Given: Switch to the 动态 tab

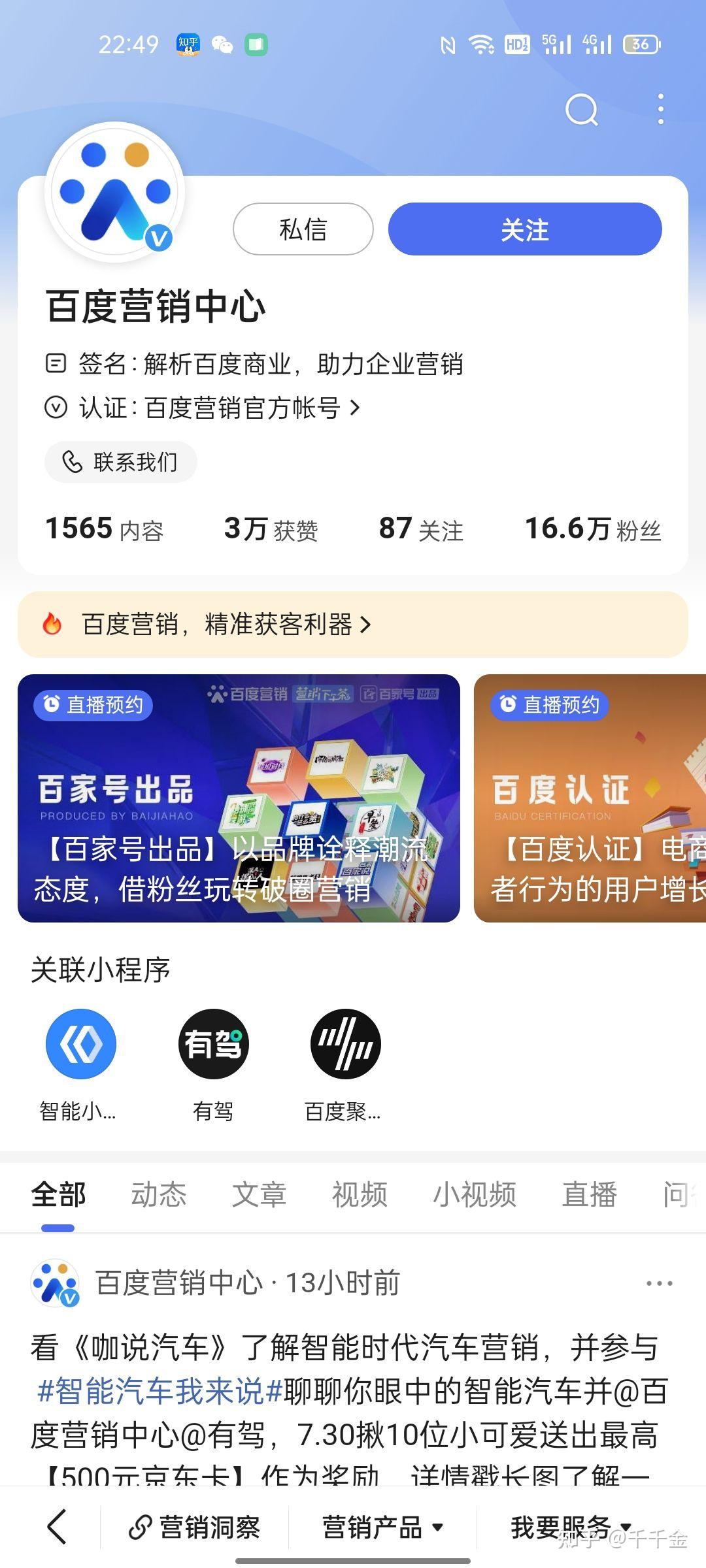Looking at the screenshot, I should [159, 1194].
